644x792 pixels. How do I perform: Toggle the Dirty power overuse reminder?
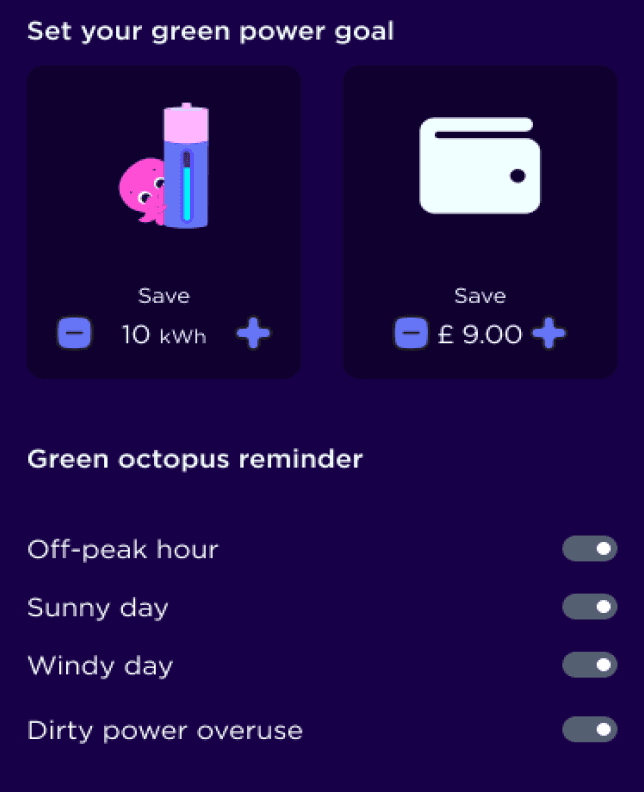coord(589,729)
